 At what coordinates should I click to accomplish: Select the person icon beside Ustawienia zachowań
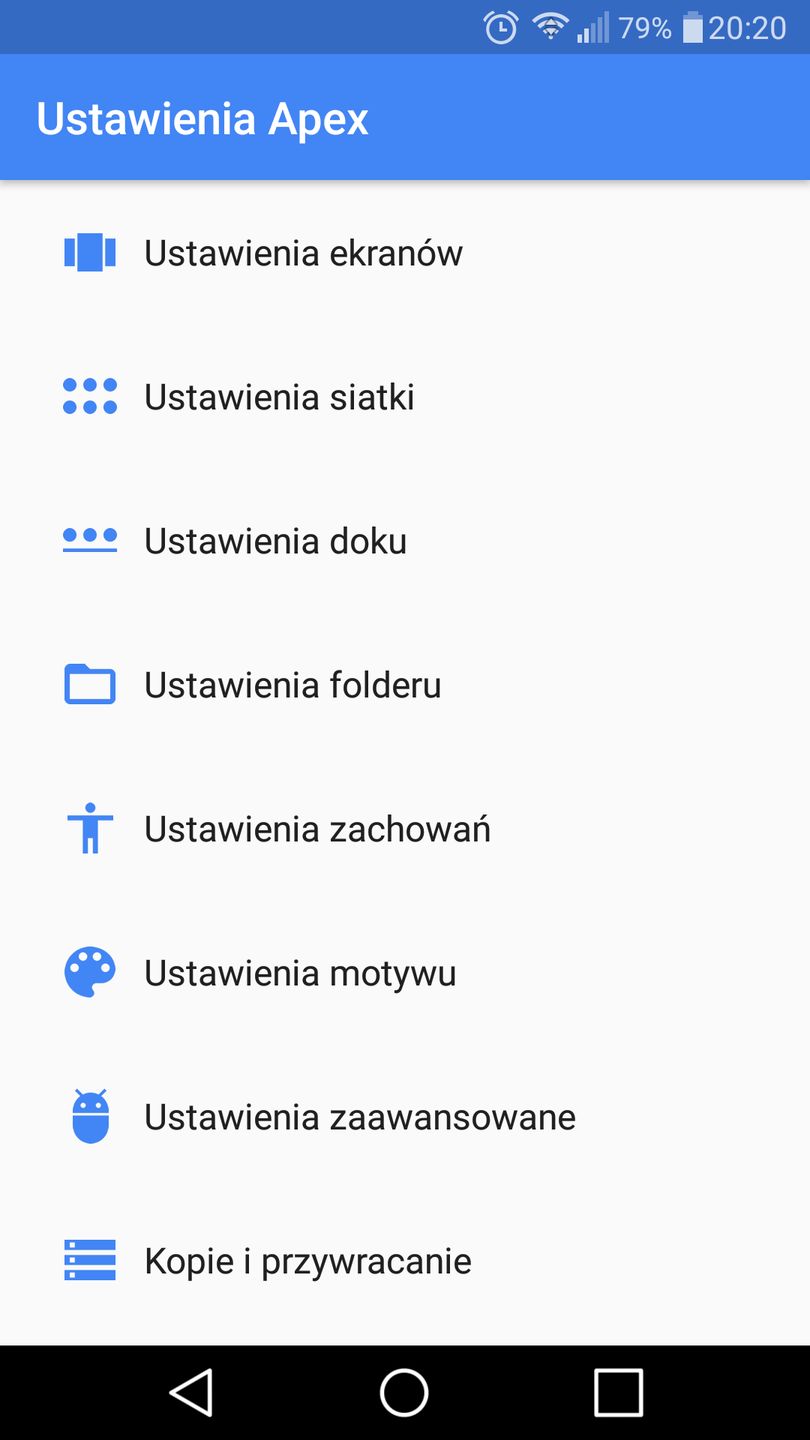tap(90, 828)
